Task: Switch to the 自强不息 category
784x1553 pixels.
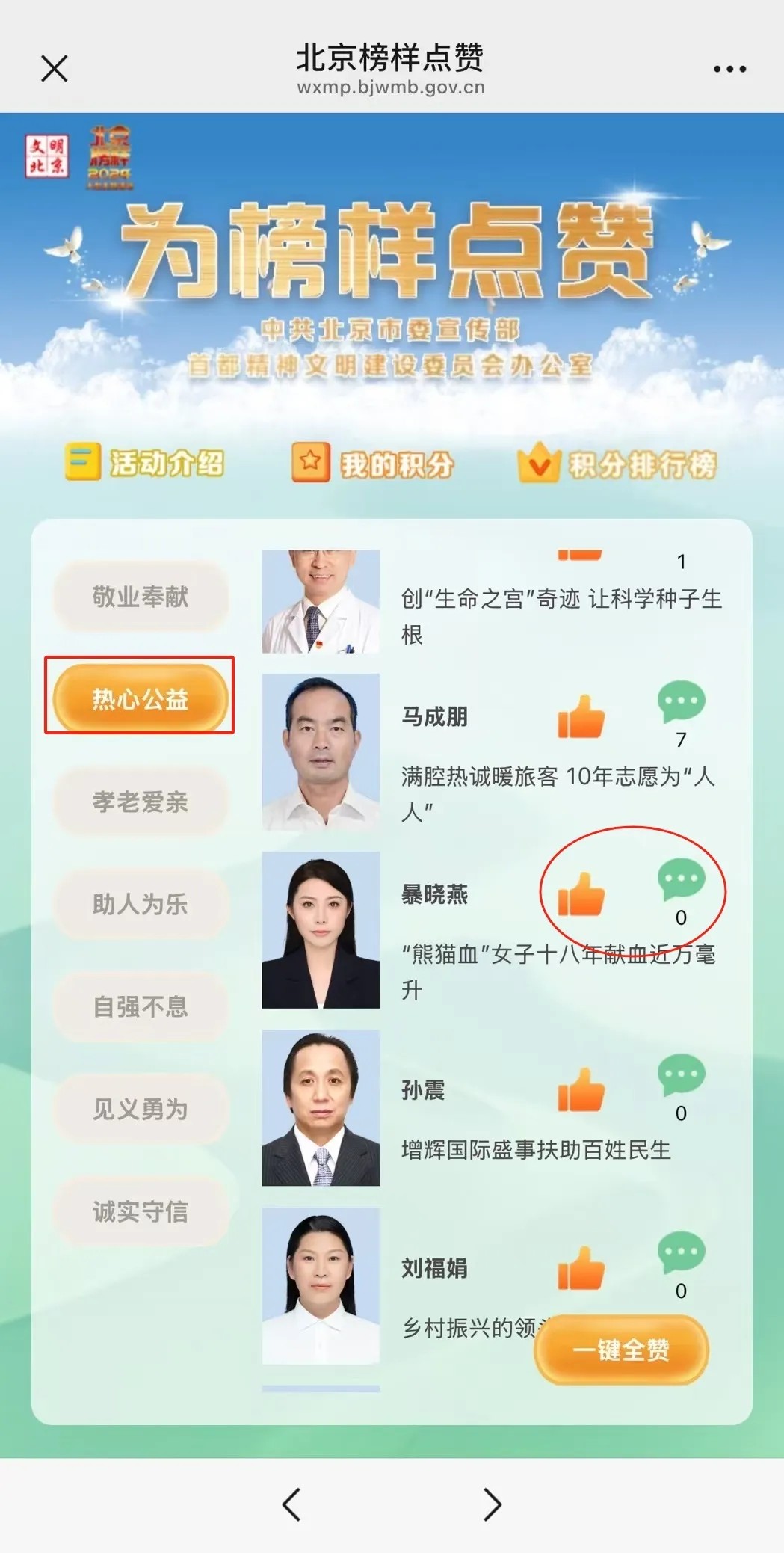Action: pyautogui.click(x=141, y=1006)
